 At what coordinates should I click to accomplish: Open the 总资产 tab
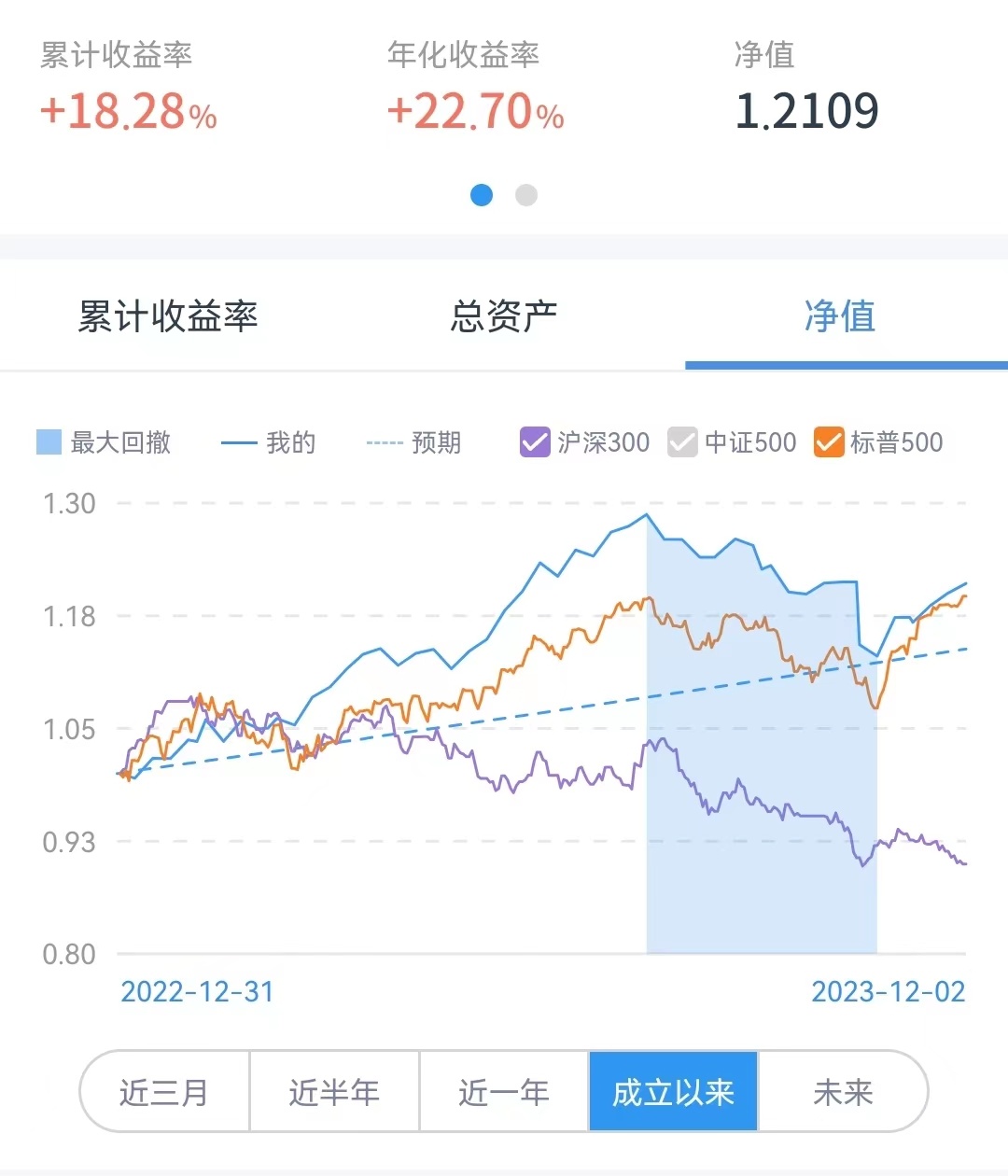pyautogui.click(x=502, y=317)
